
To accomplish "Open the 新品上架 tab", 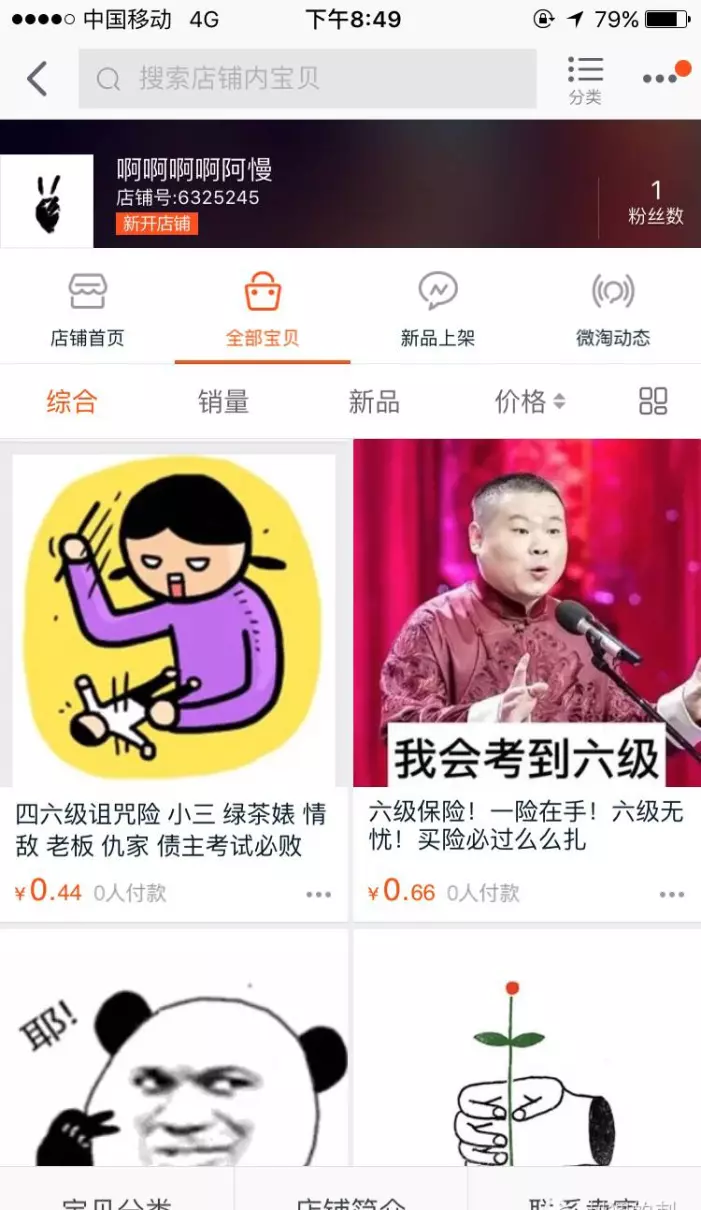I will pyautogui.click(x=437, y=310).
